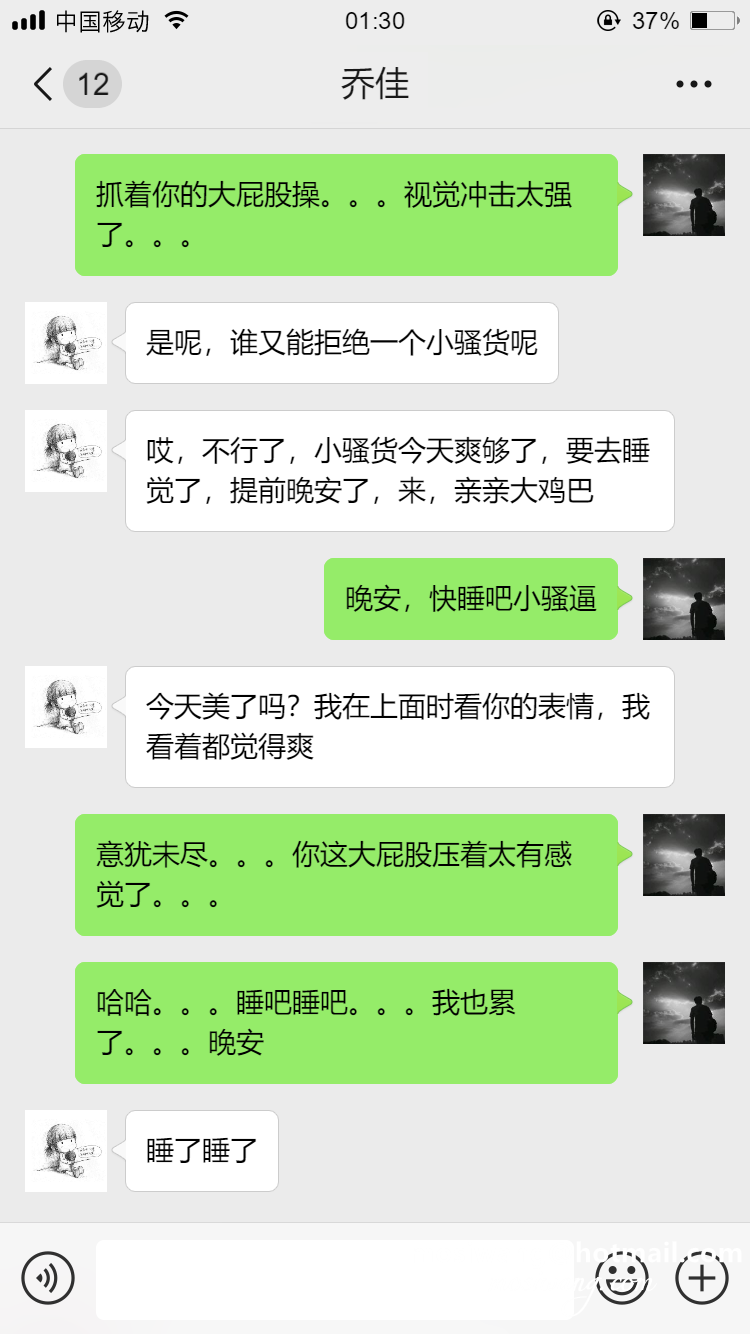Tap the 乔佳 avatar thumbnail beside 睡了睡了
The image size is (750, 1334).
pyautogui.click(x=65, y=1151)
